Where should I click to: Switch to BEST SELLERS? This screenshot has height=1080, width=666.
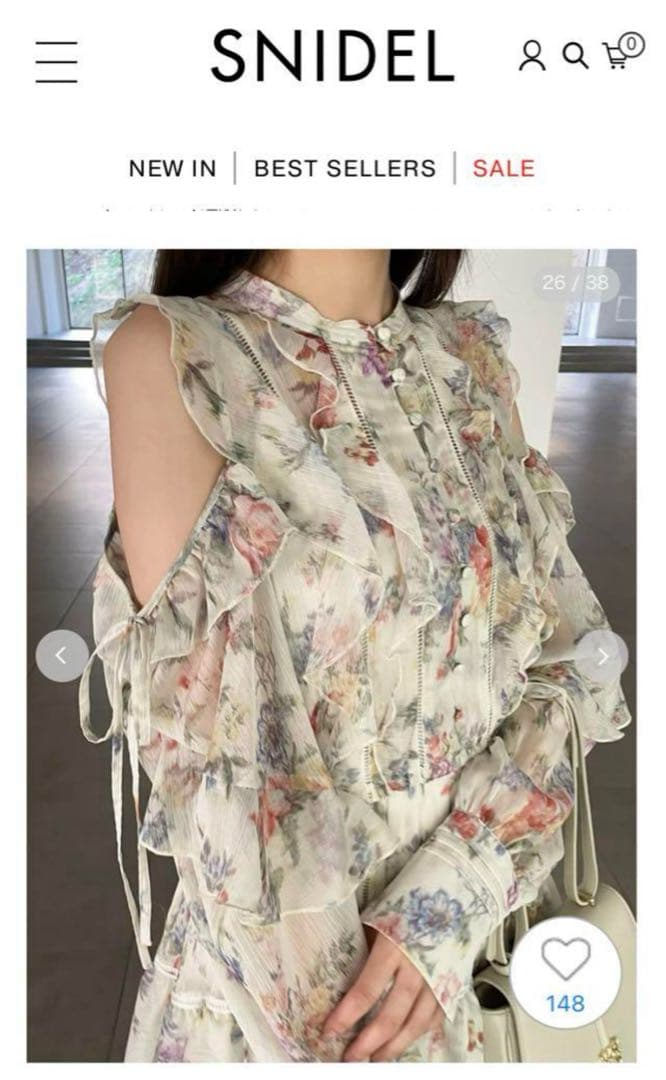(x=345, y=168)
